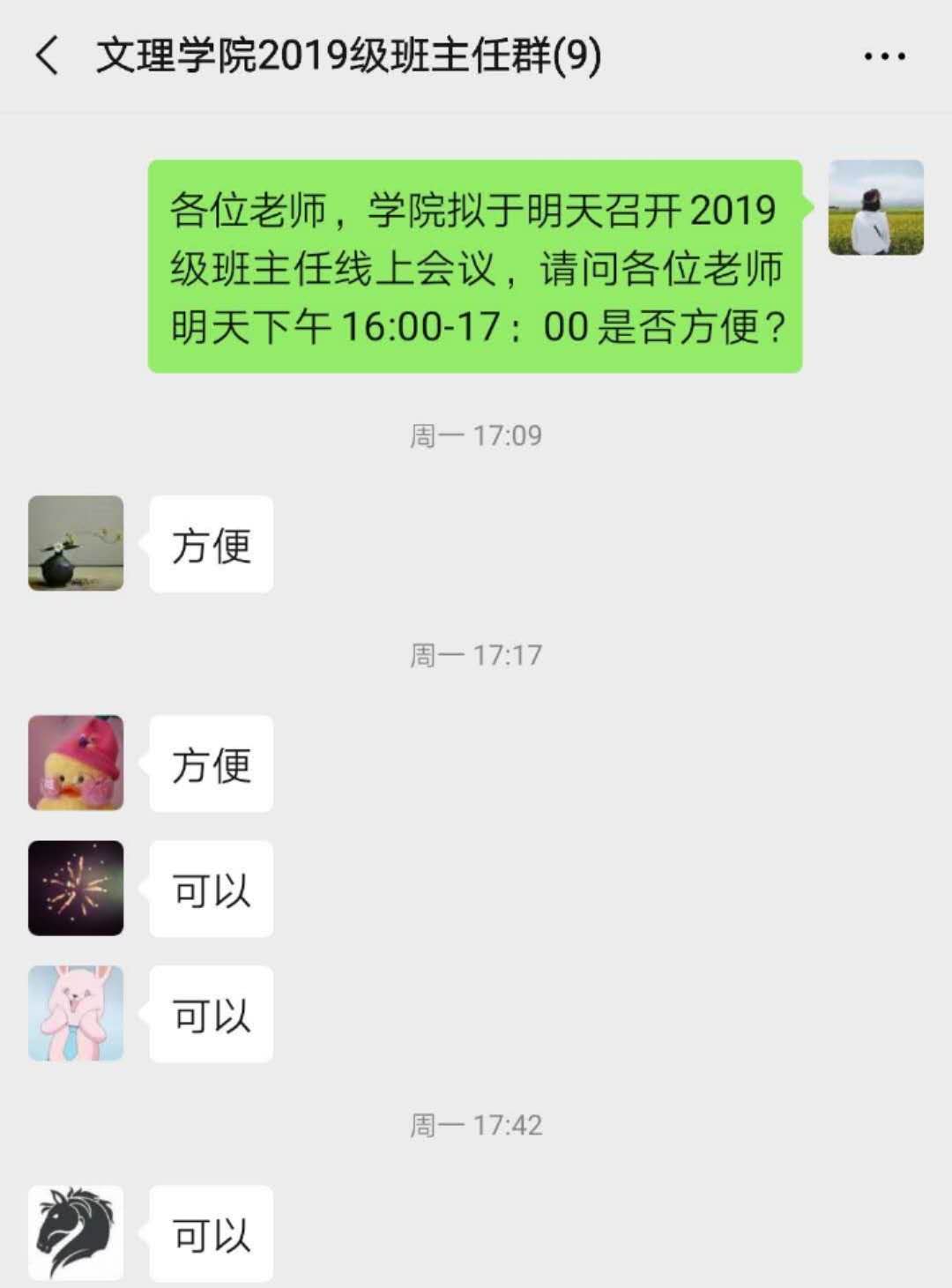View profile of the yellow duck avatar member
This screenshot has width=952, height=1288.
click(76, 763)
